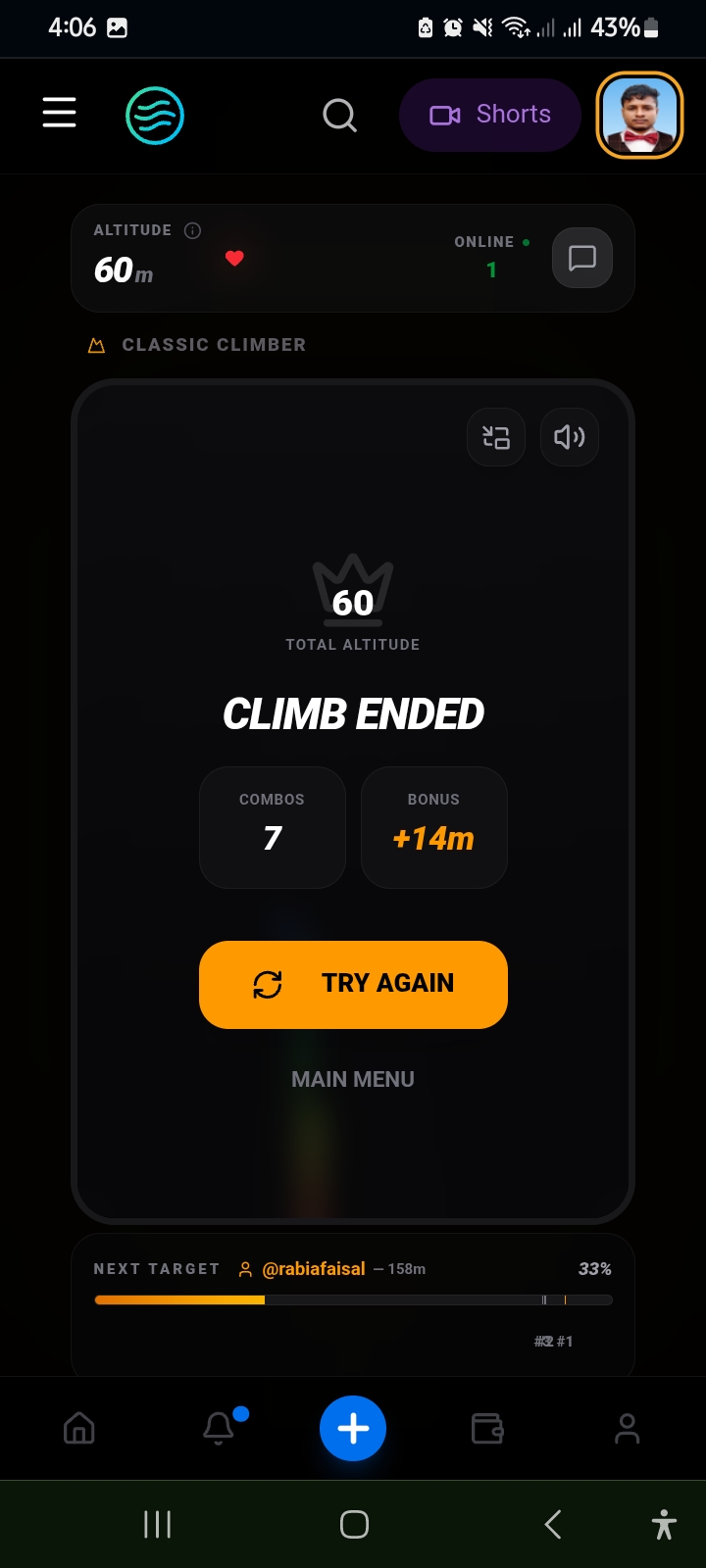This screenshot has height=1568, width=706.
Task: Open the profile avatar
Action: tap(639, 115)
